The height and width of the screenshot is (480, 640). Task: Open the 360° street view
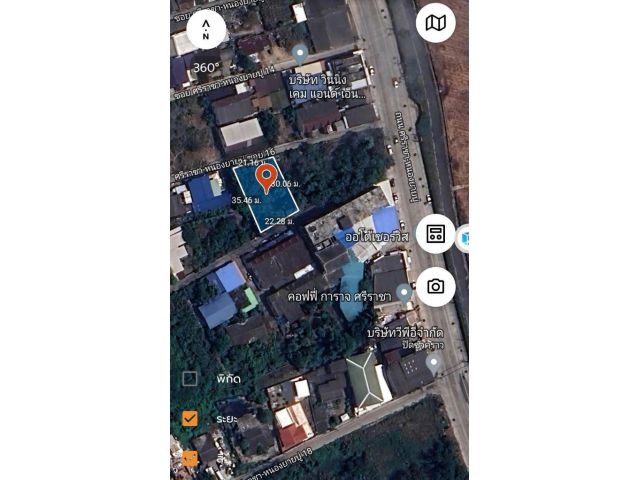pos(206,68)
